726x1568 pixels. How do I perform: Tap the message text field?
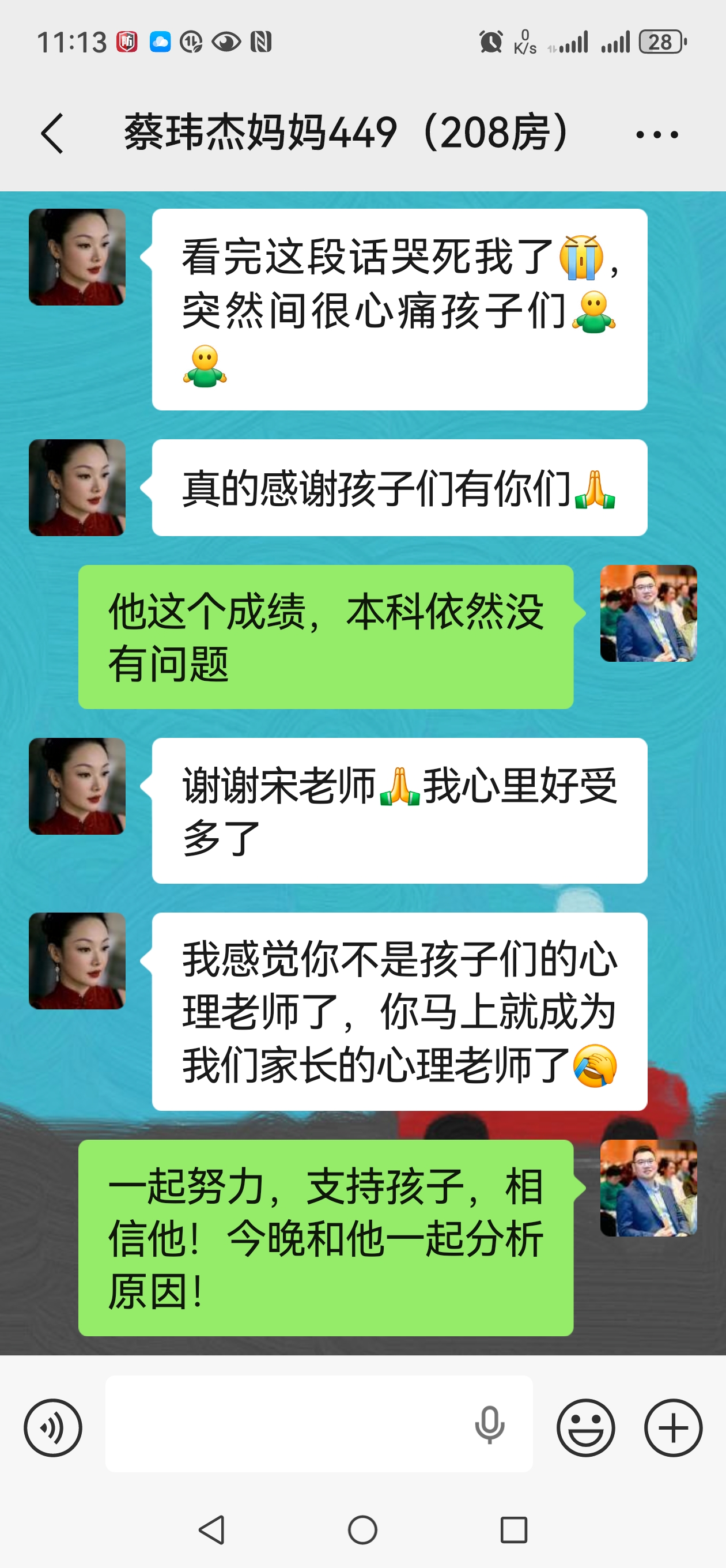tap(286, 1426)
